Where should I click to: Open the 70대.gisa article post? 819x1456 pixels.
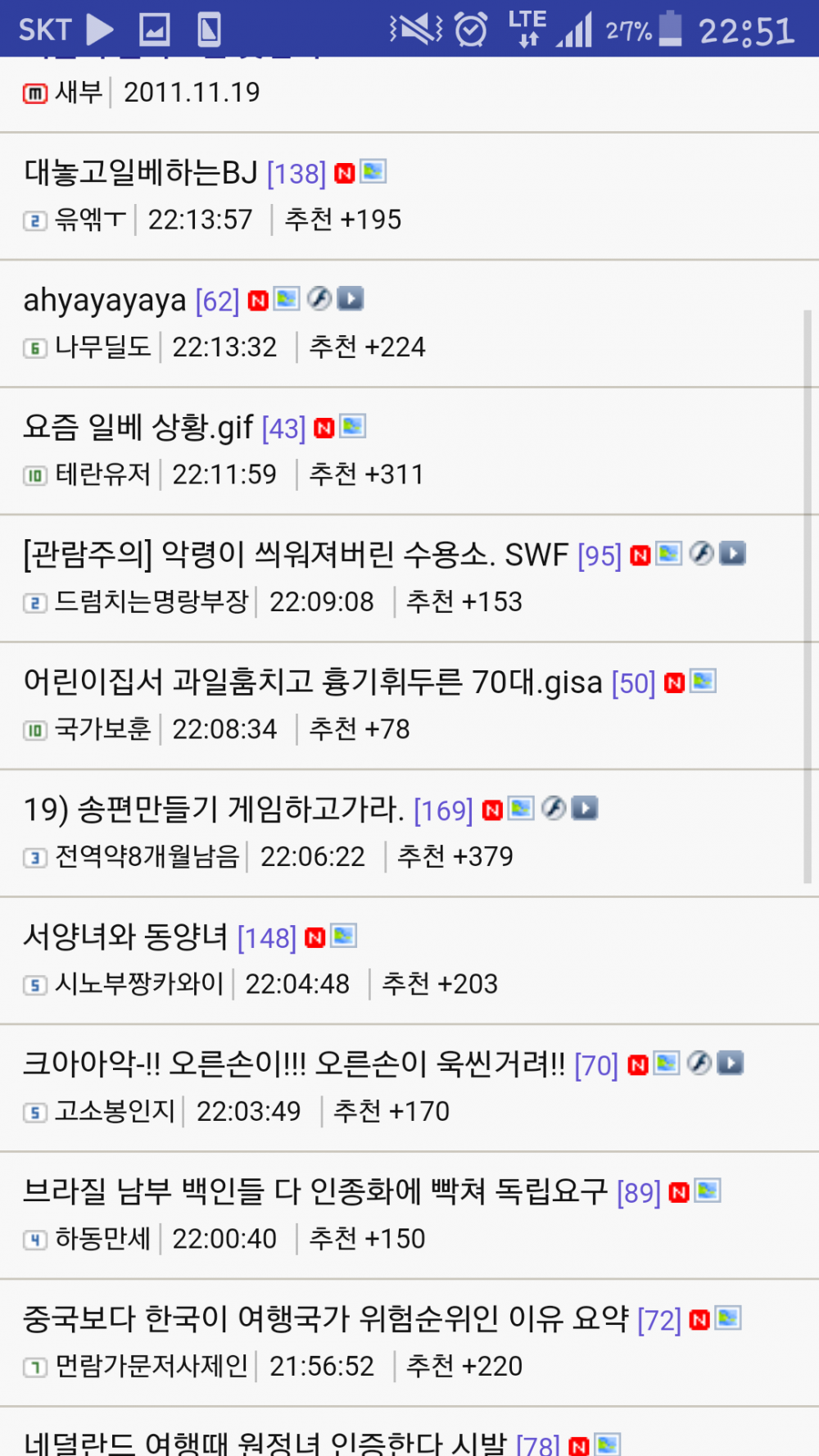311,683
